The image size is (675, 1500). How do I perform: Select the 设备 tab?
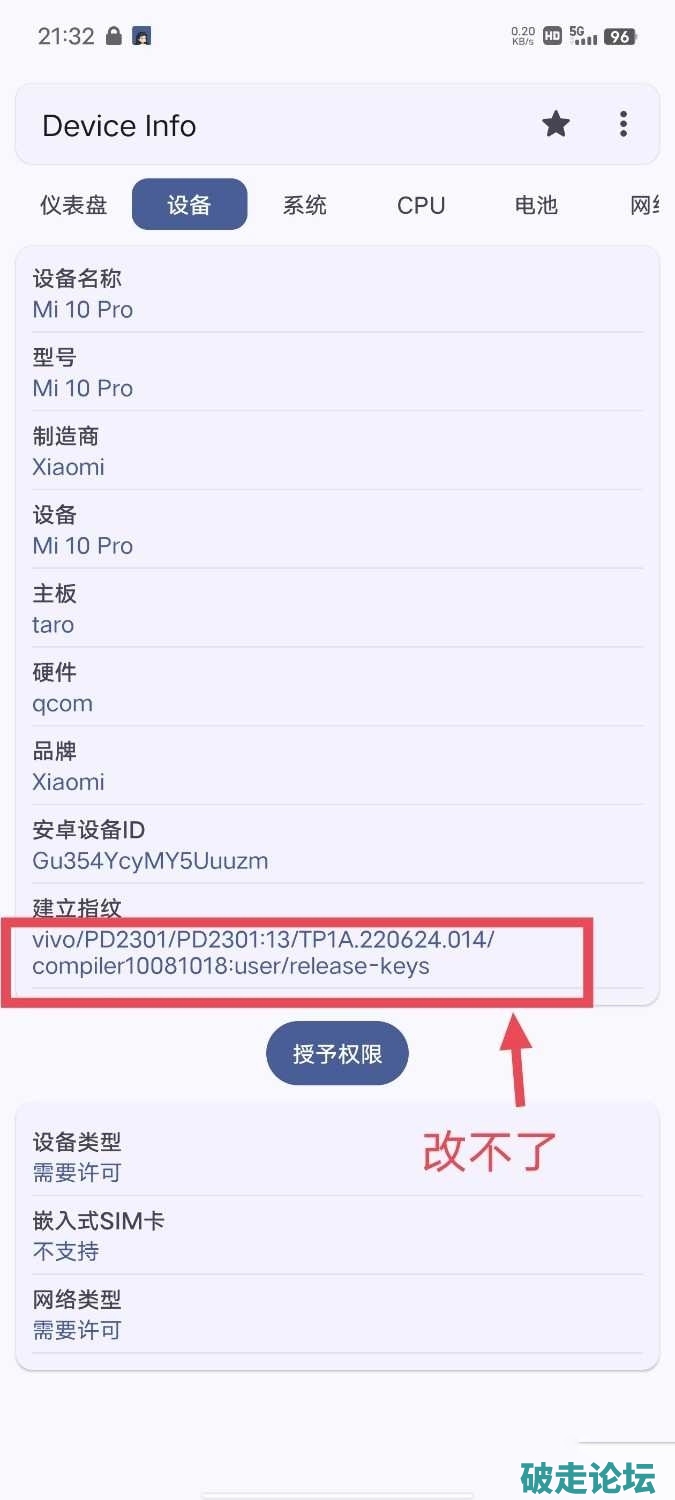(x=189, y=205)
